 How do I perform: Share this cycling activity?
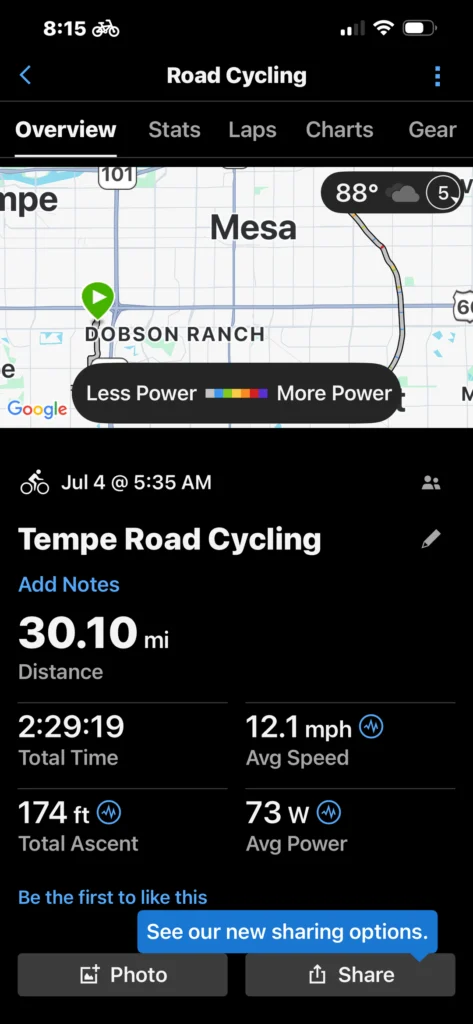coord(350,974)
